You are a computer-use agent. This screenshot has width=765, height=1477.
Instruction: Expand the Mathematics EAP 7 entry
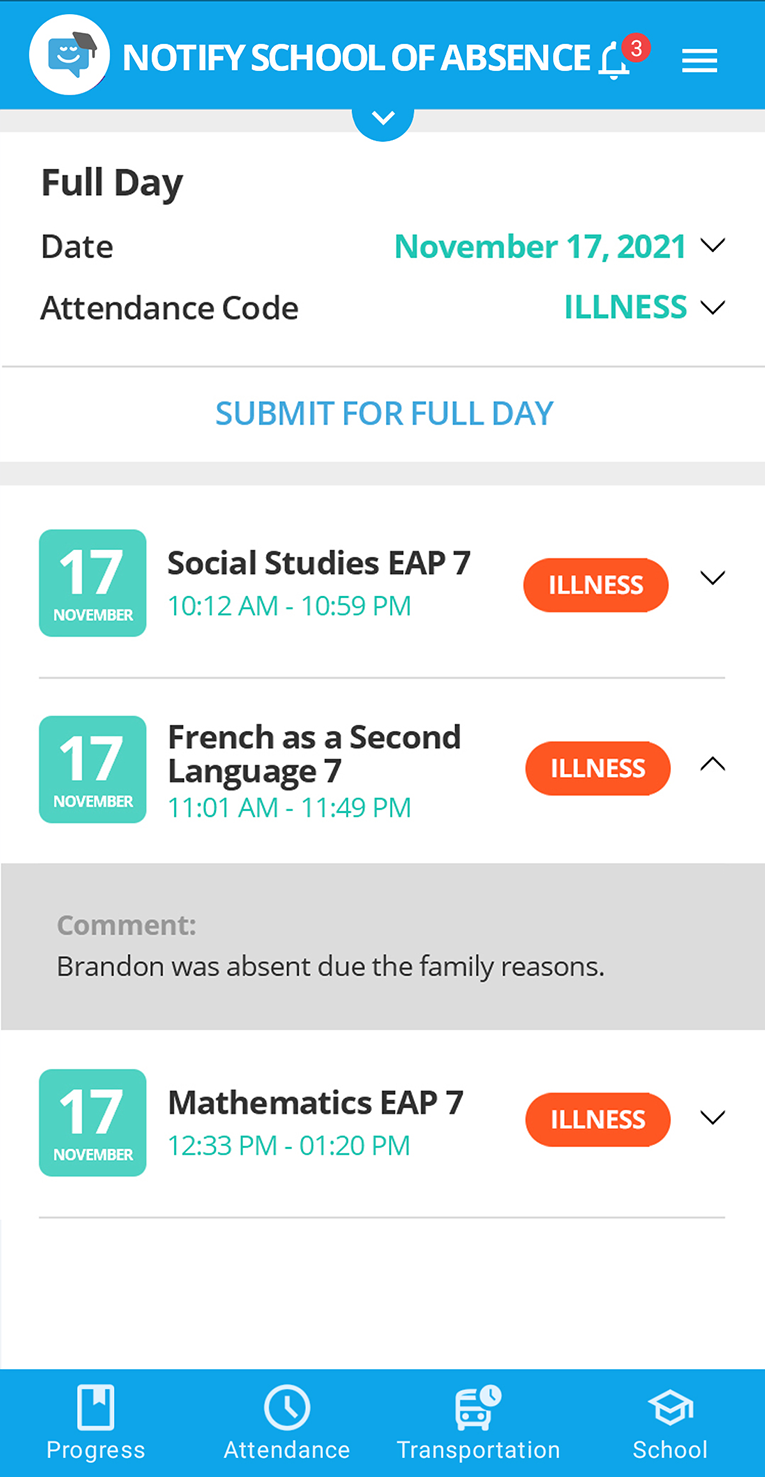[712, 1118]
